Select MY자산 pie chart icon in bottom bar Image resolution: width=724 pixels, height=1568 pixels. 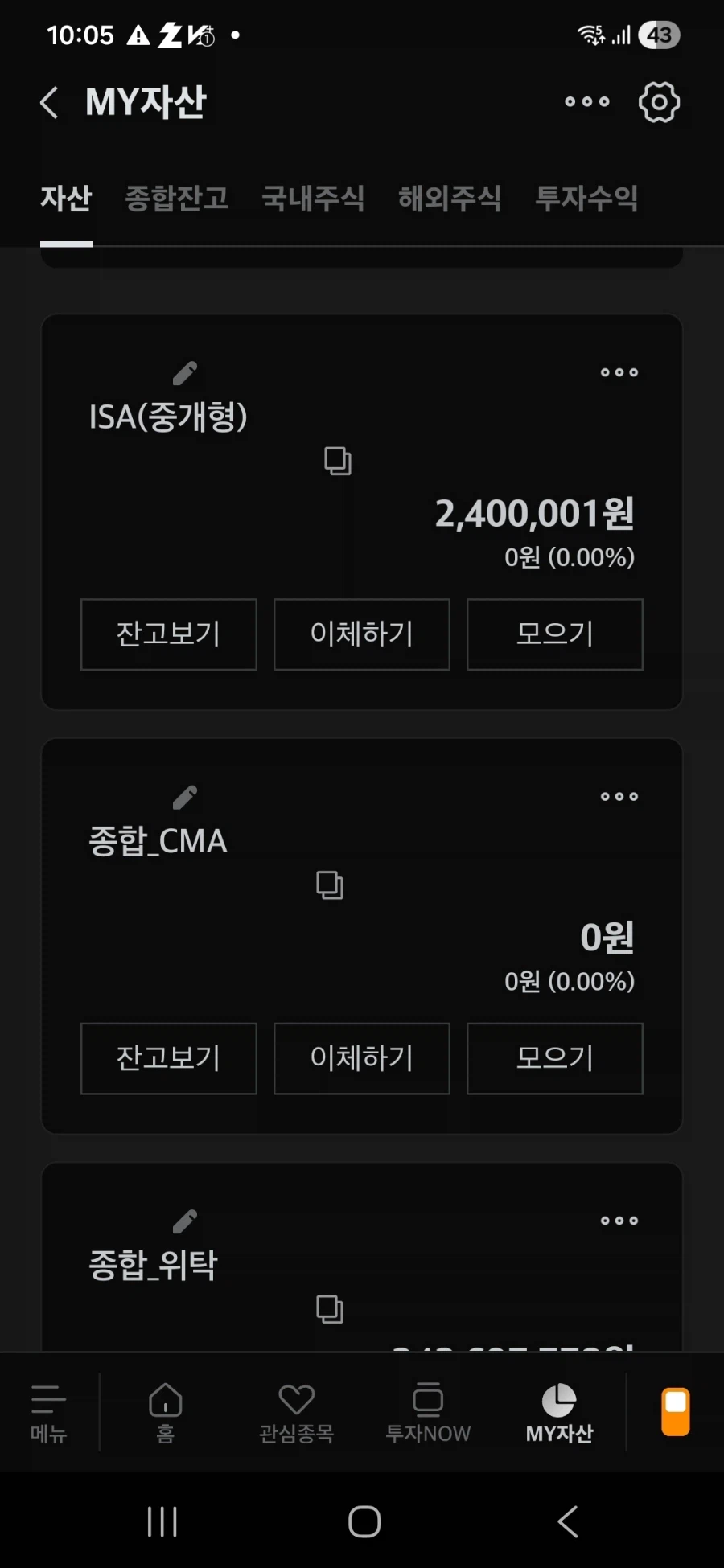[559, 1411]
